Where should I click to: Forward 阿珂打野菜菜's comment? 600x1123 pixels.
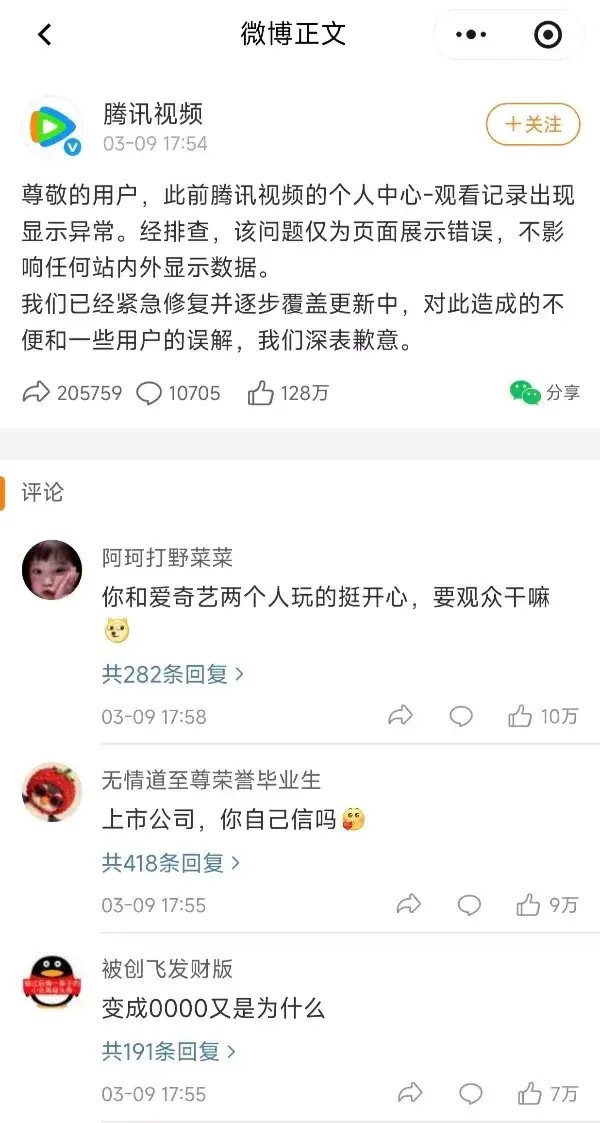[400, 716]
